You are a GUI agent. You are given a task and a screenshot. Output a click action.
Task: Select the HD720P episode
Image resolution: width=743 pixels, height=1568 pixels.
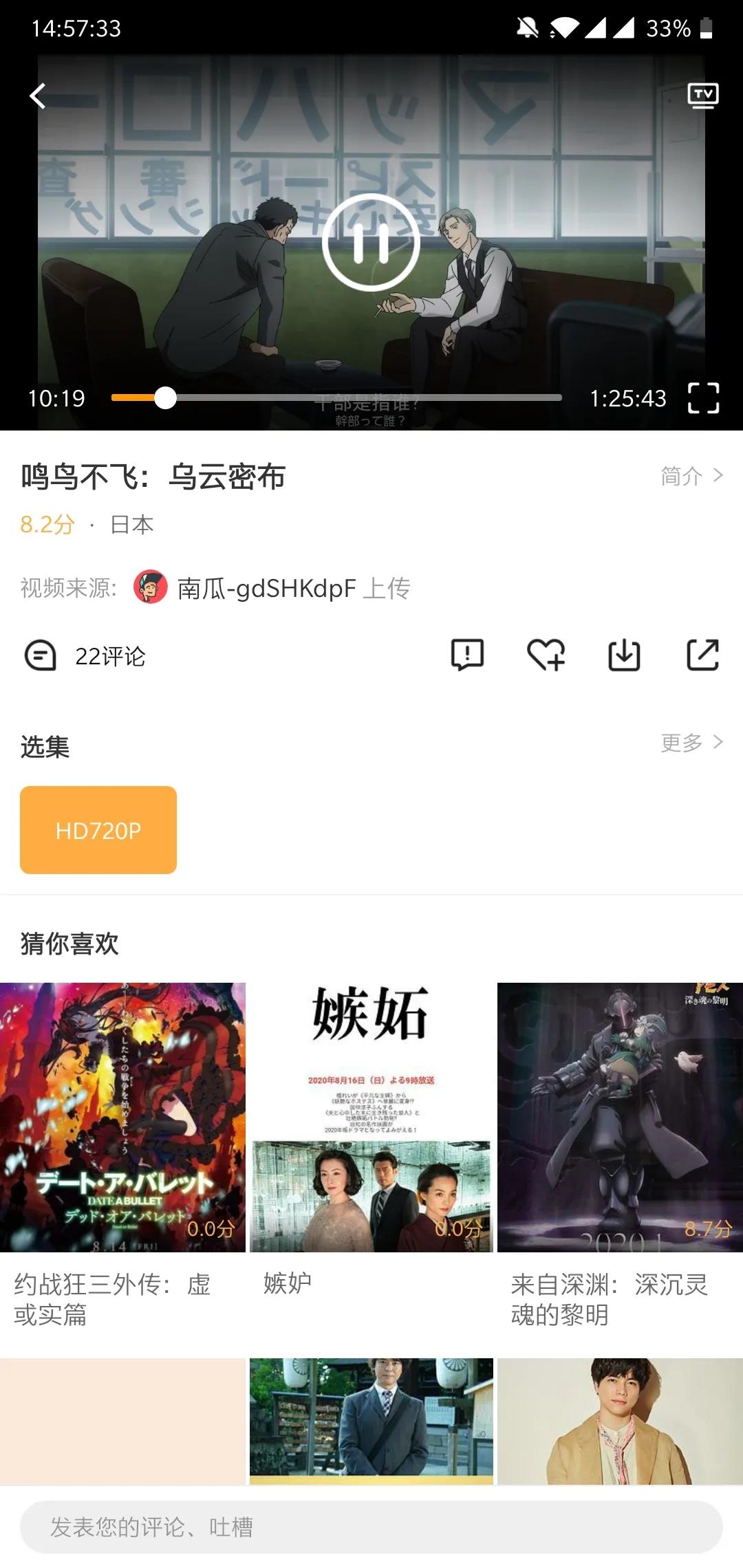pyautogui.click(x=98, y=830)
